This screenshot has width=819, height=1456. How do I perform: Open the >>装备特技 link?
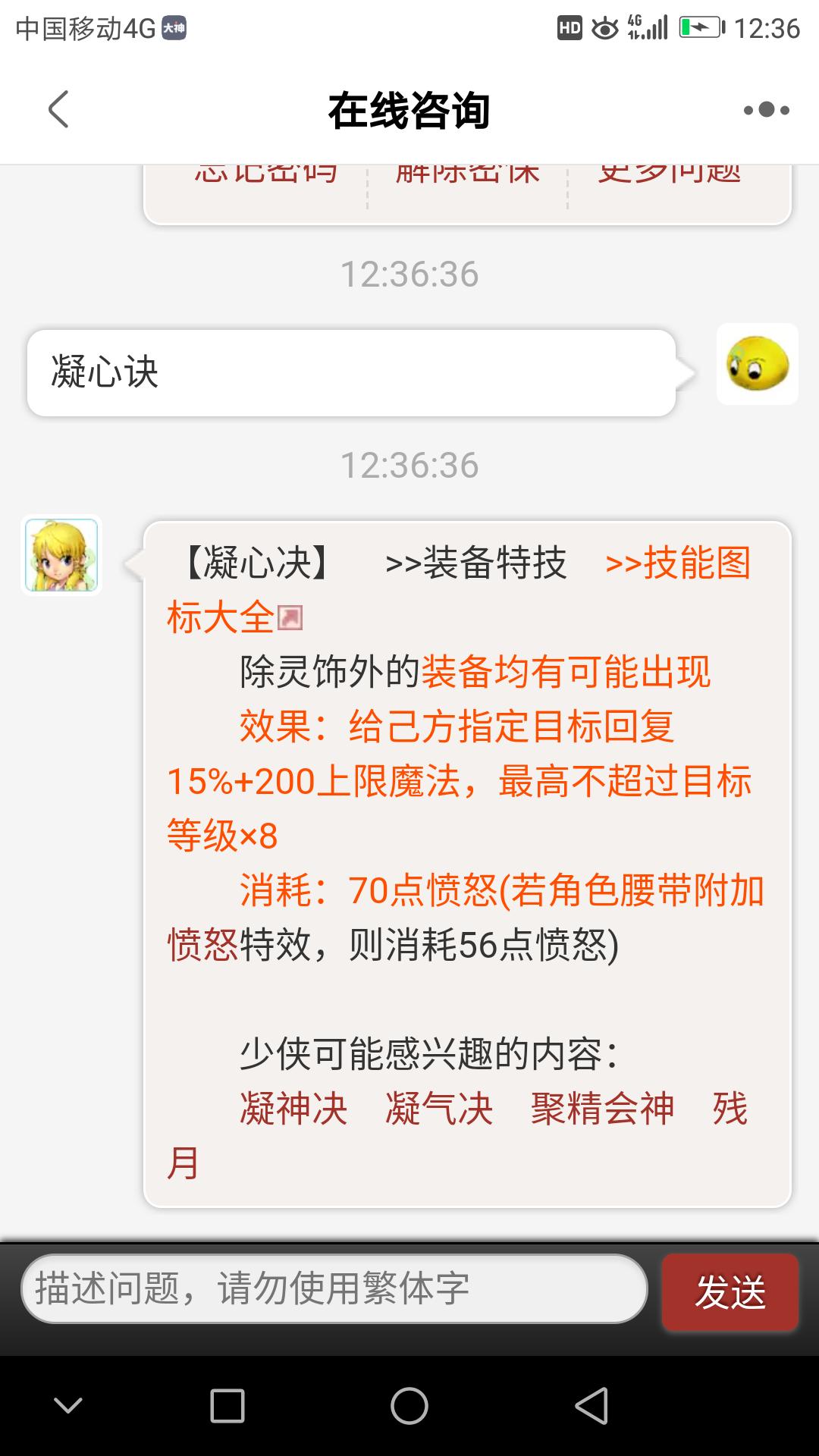(475, 563)
